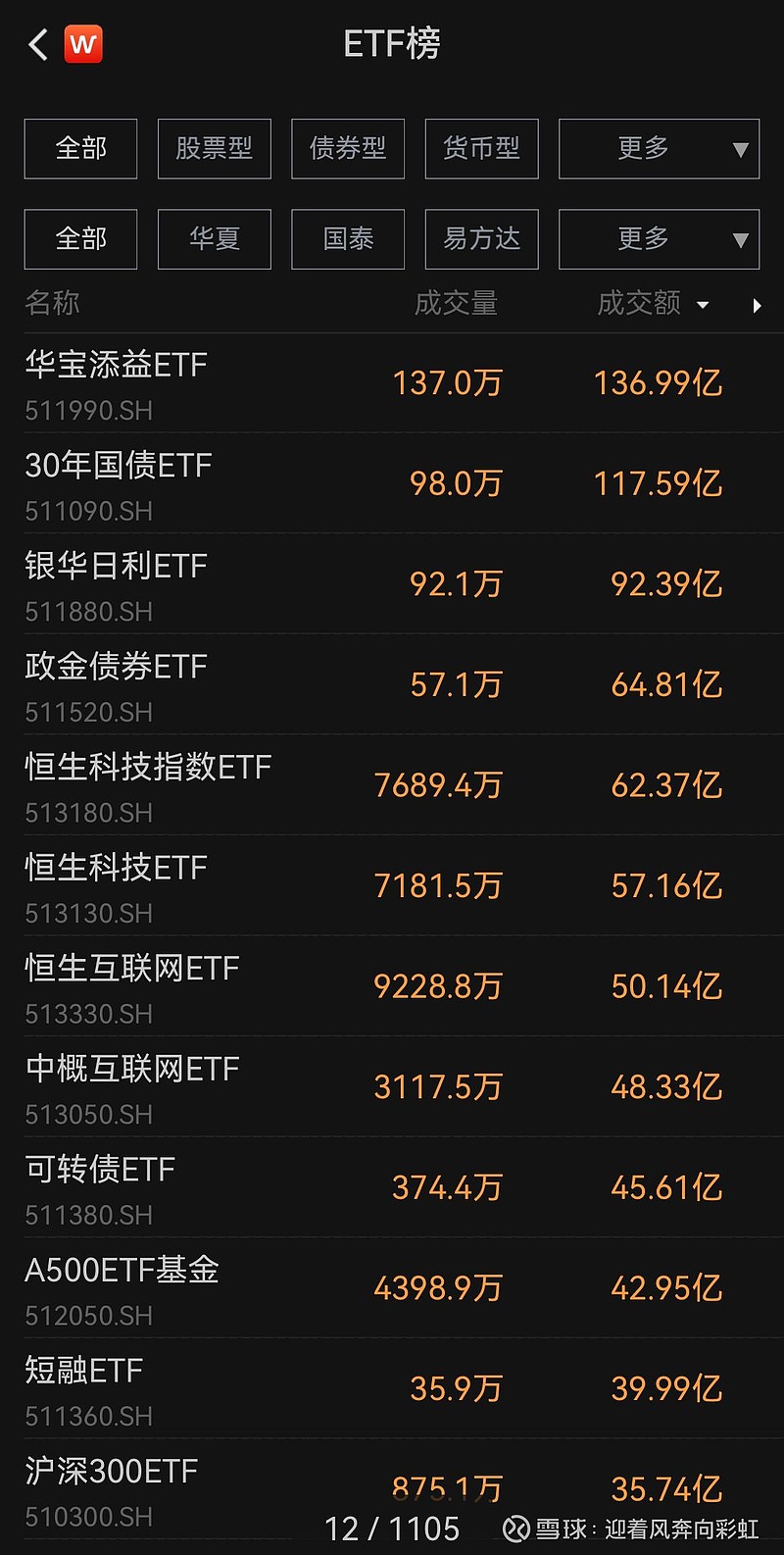
Task: Click the sort arrow next to 成交额
Action: coord(704,305)
